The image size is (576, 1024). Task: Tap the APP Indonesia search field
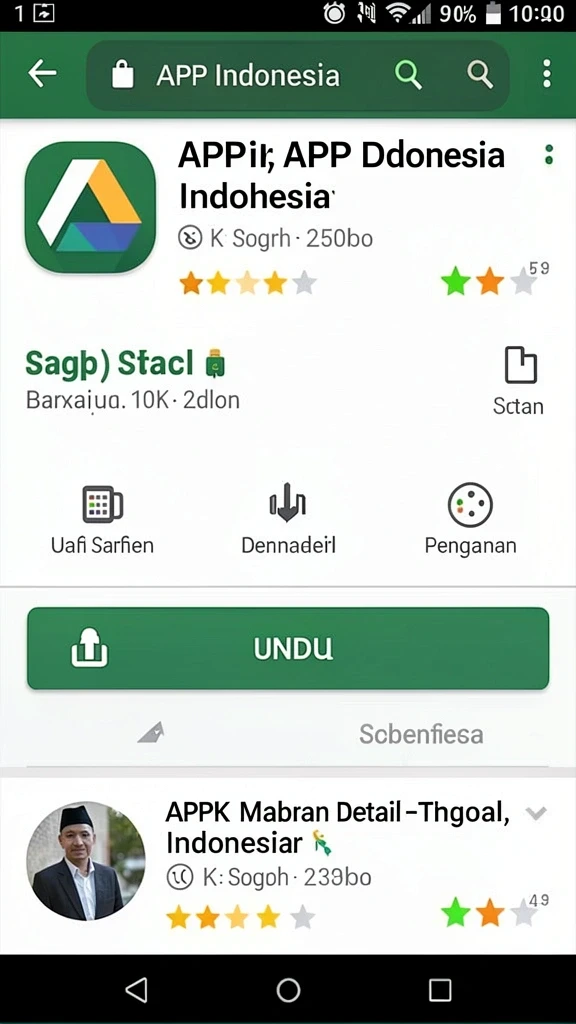click(297, 76)
